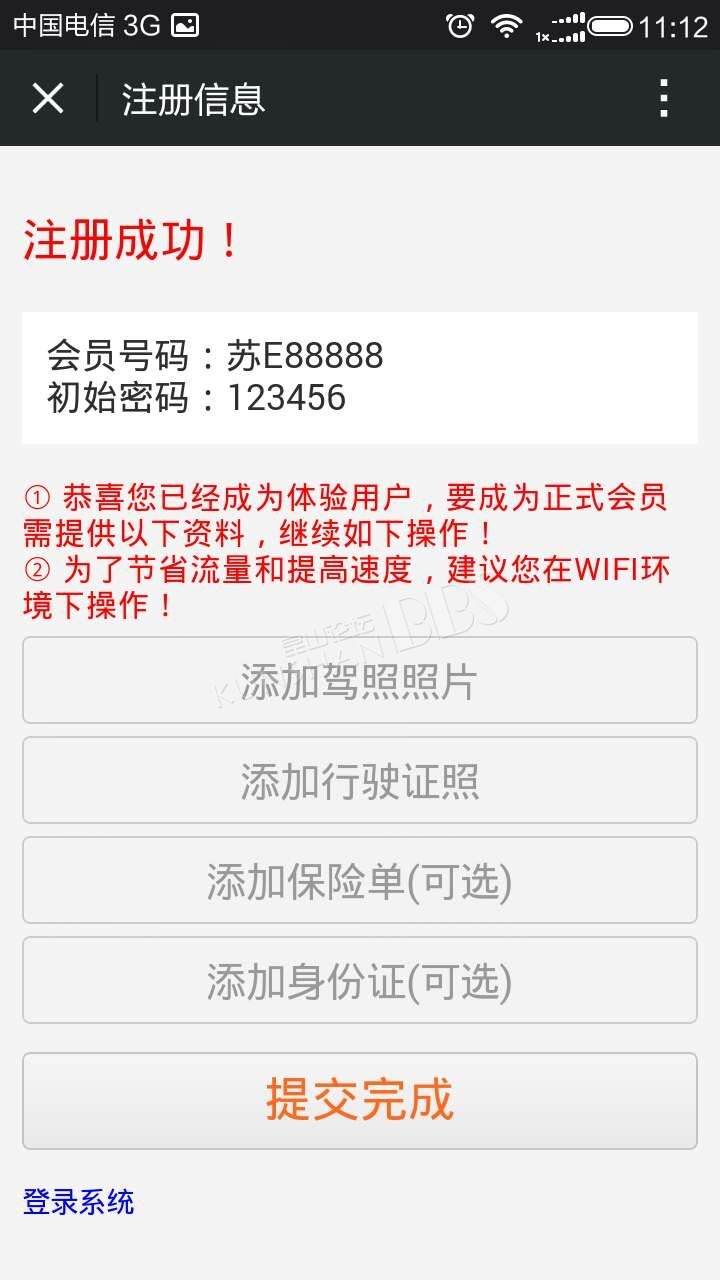Select 添加行驶证照 button
720x1280 pixels.
point(360,780)
